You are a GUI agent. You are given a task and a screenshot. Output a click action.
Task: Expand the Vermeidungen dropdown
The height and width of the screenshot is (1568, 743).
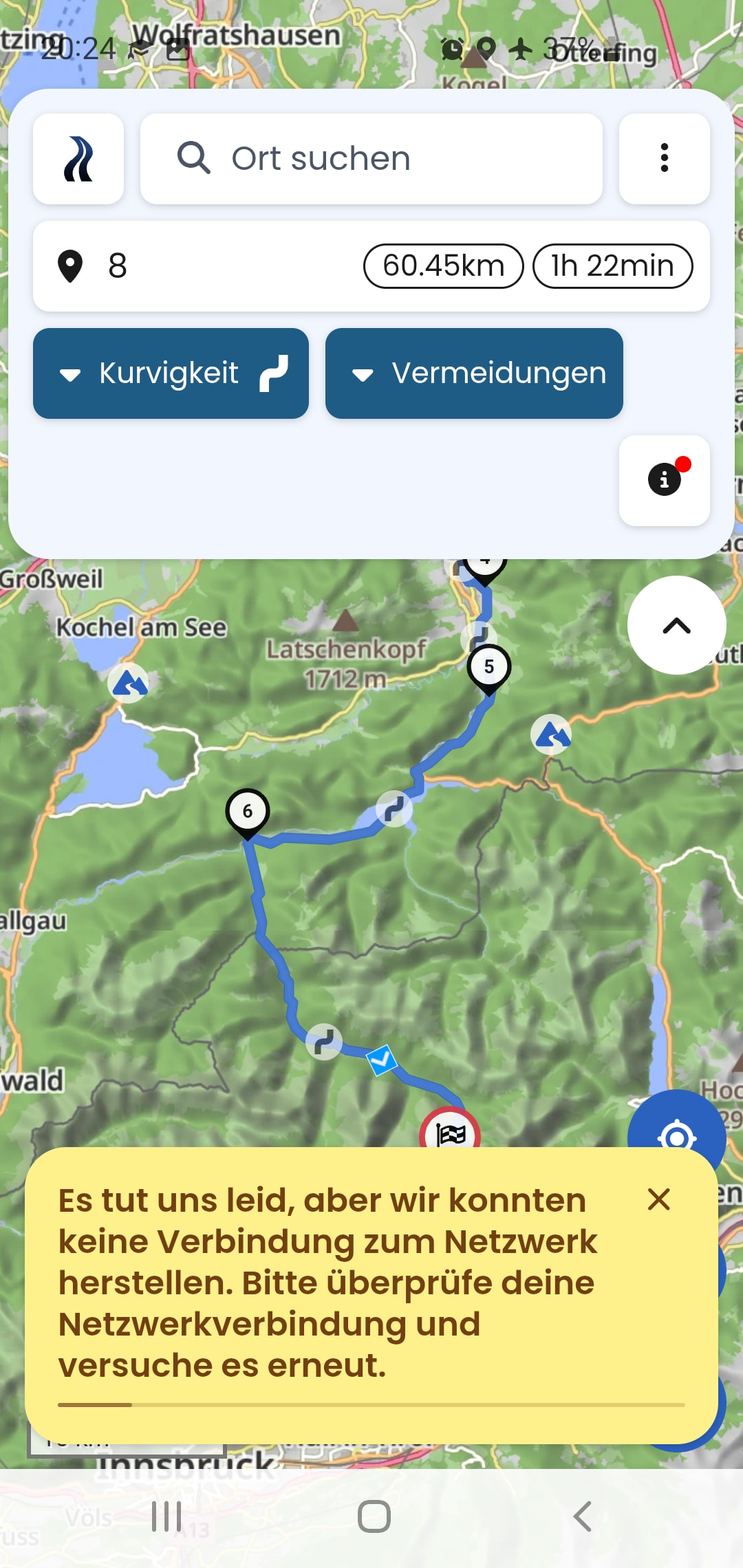[x=474, y=373]
